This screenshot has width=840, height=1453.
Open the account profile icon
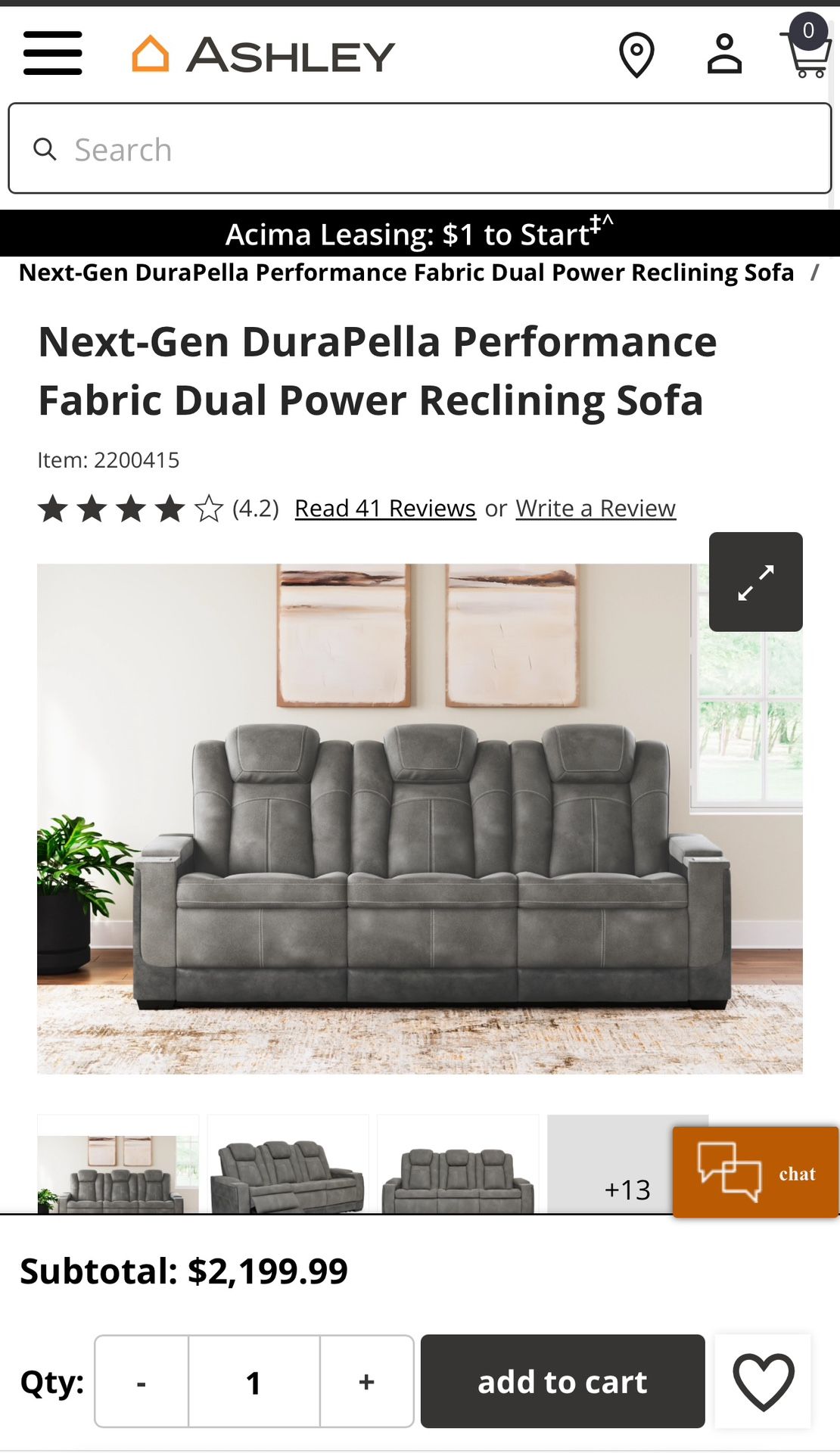tap(724, 54)
